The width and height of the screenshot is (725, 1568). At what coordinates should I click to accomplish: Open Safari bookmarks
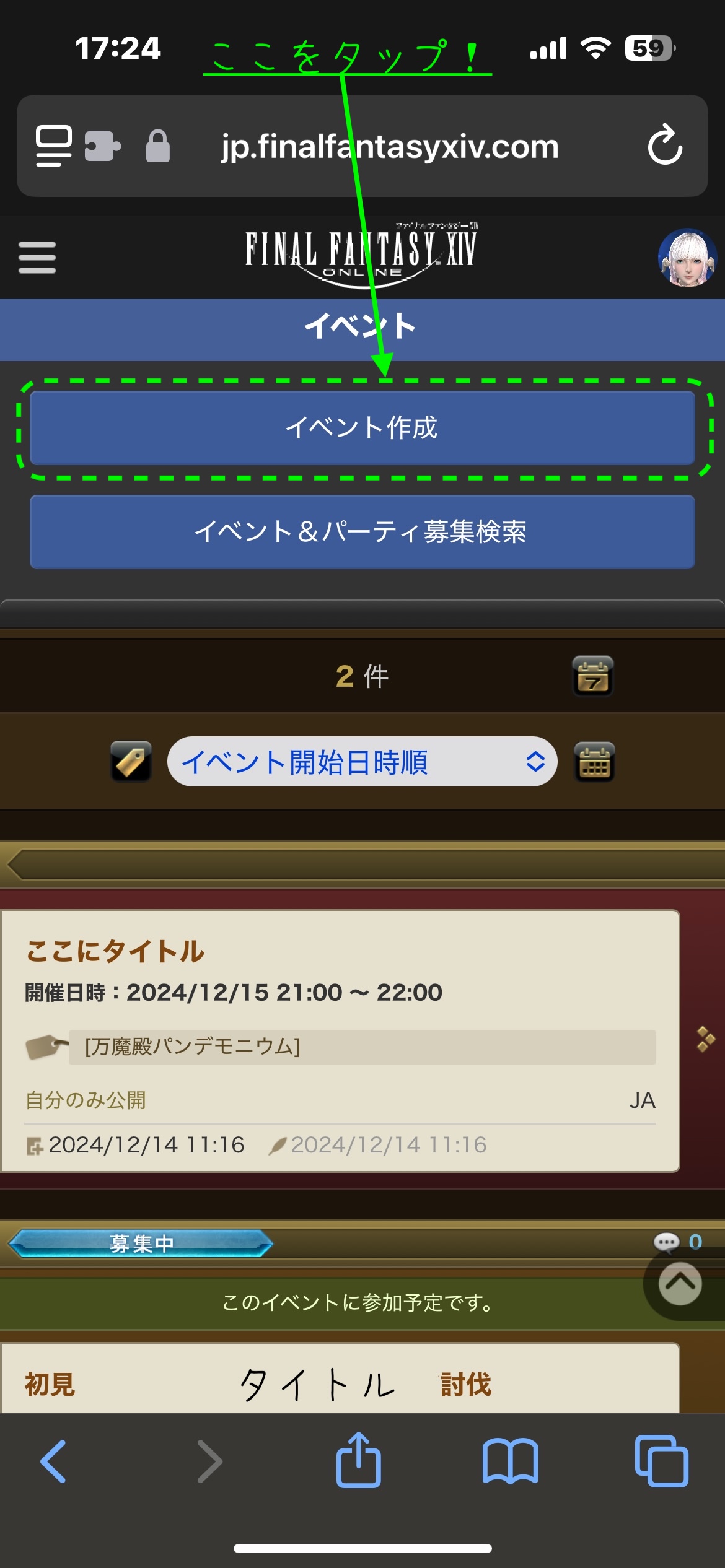(511, 1461)
